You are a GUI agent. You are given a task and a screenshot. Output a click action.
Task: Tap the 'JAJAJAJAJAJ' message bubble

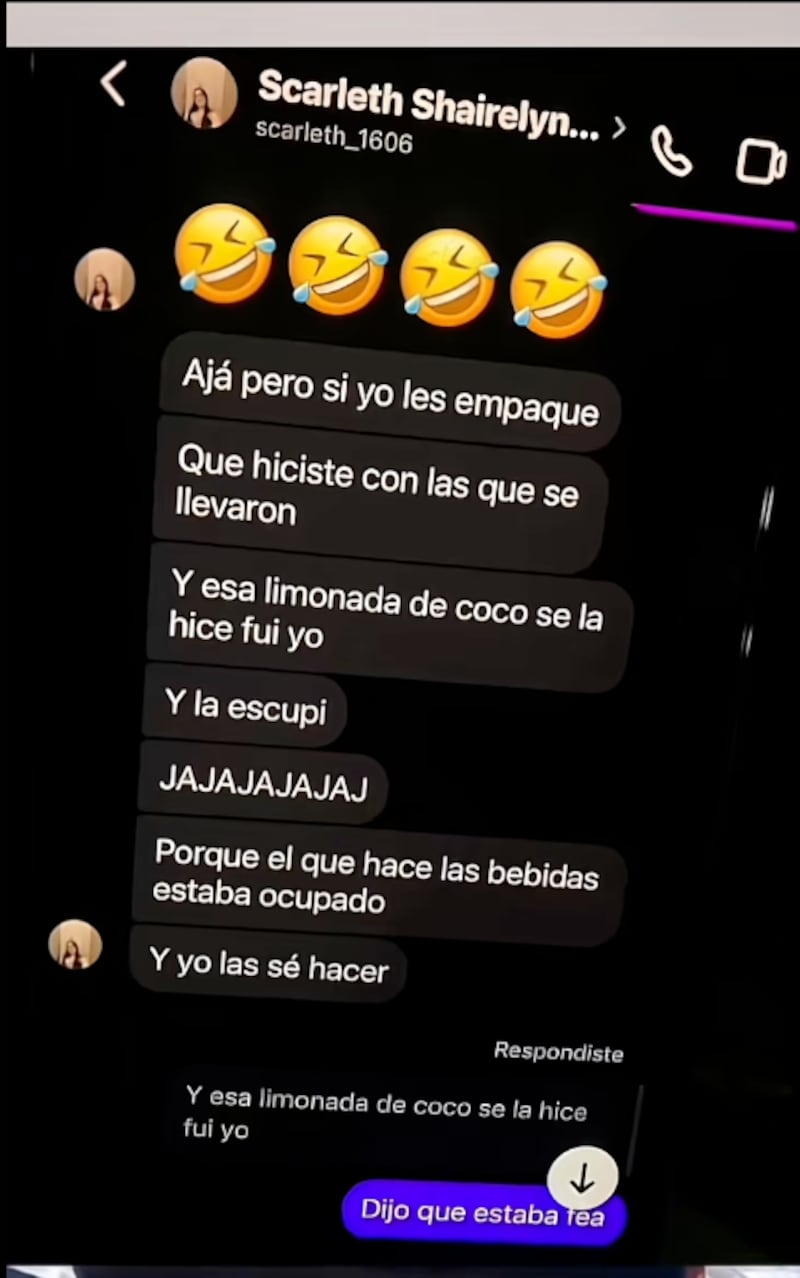click(263, 786)
